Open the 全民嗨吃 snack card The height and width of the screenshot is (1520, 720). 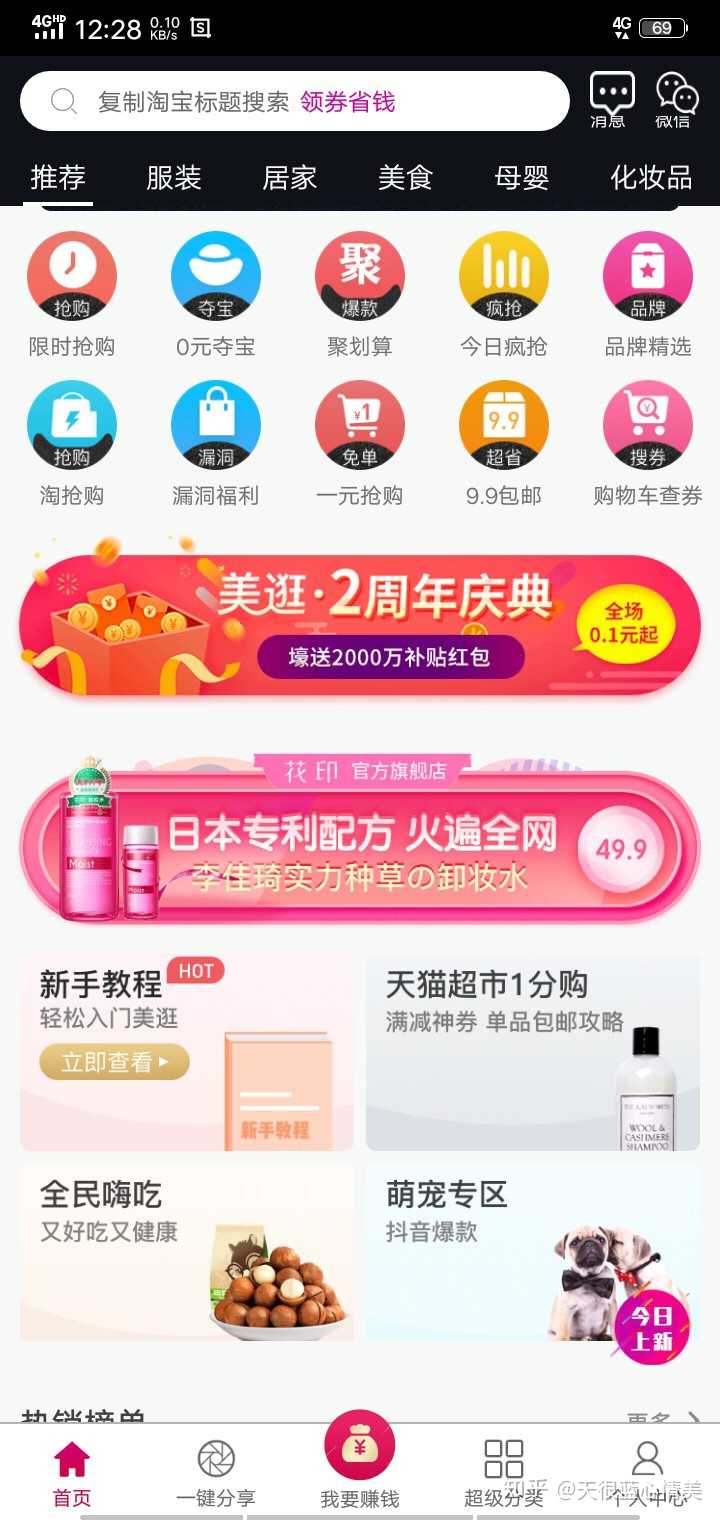tap(187, 1252)
